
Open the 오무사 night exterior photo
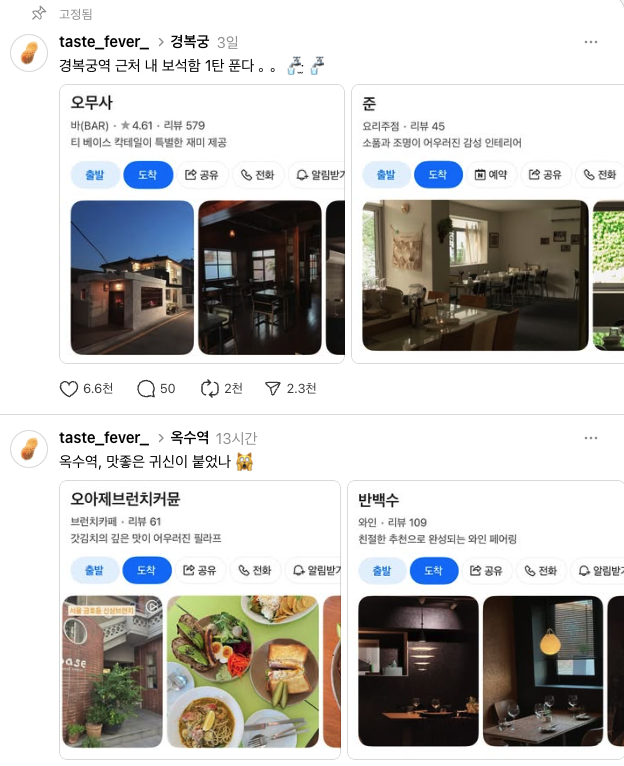click(x=132, y=277)
